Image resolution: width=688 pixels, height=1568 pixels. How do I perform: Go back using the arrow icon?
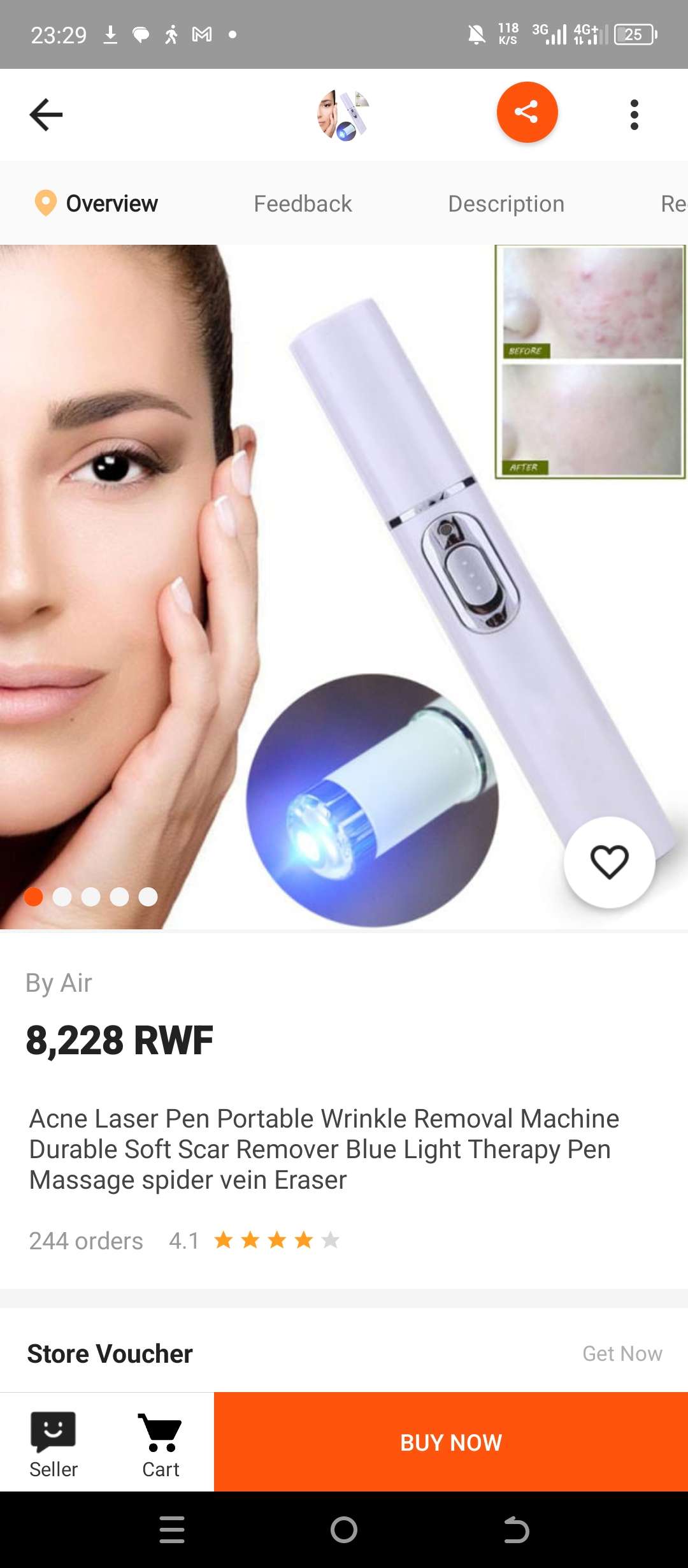[46, 115]
